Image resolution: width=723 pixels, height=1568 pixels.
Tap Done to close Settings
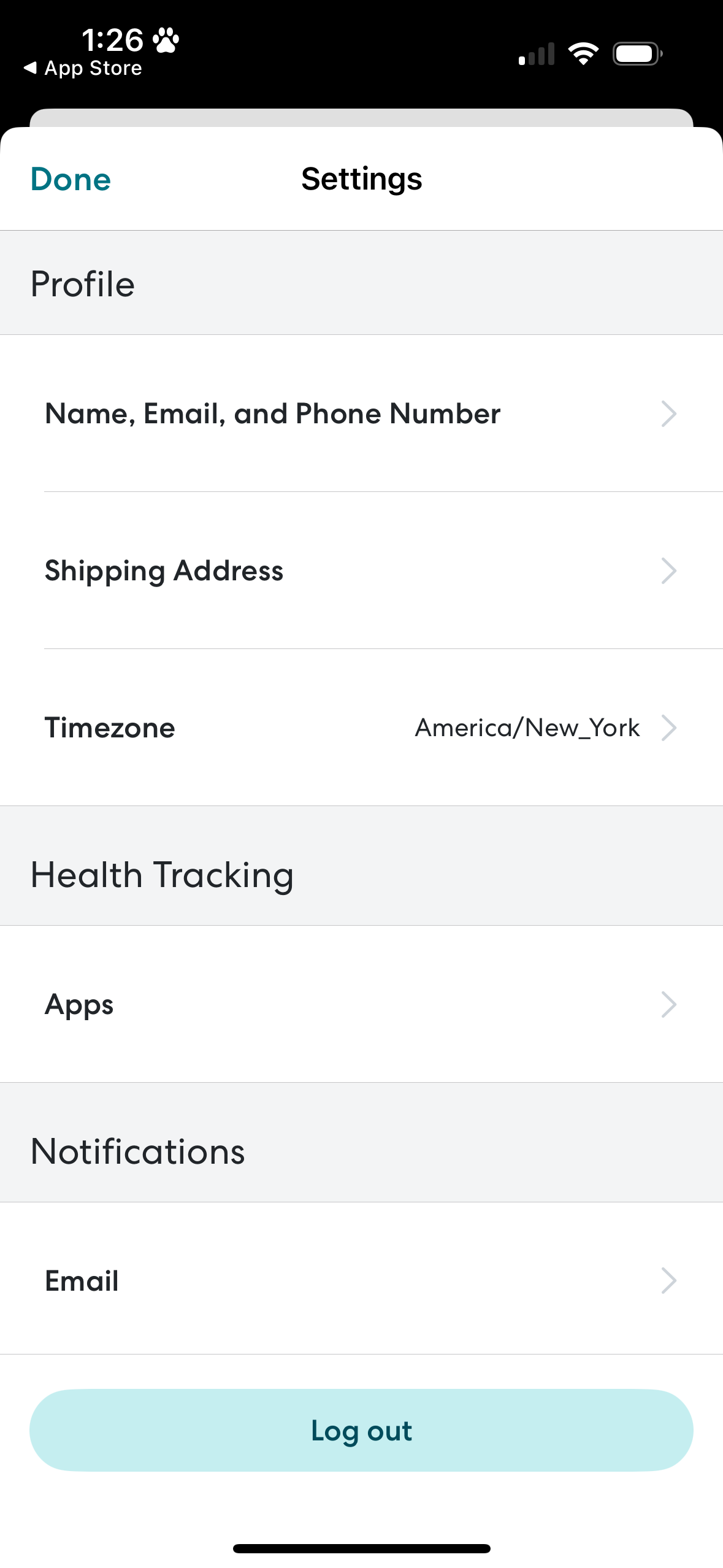pos(71,179)
